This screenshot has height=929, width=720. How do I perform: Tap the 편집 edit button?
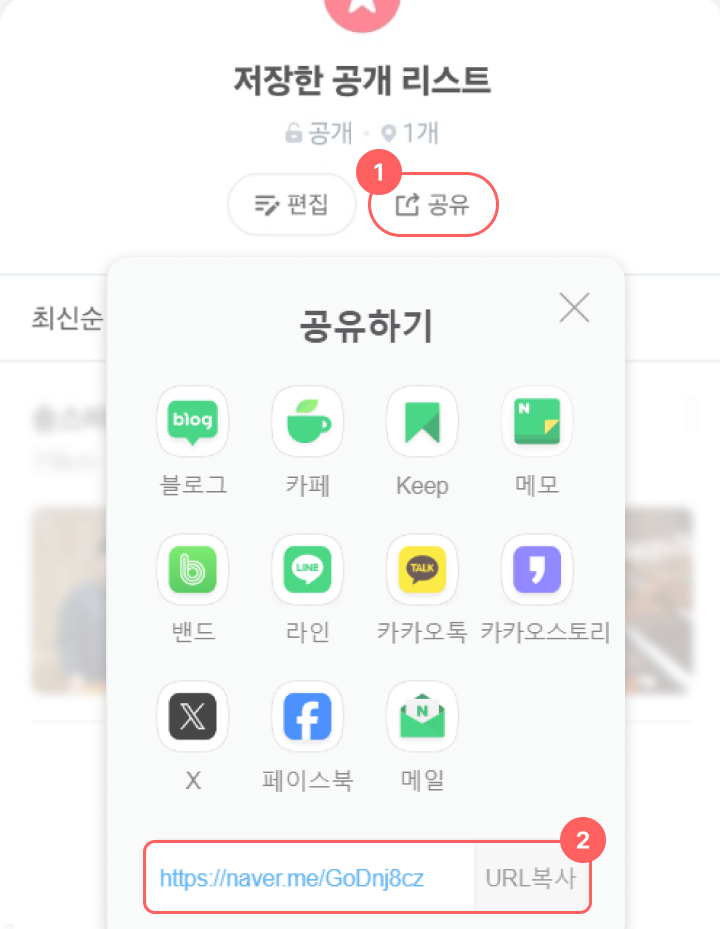coord(292,205)
